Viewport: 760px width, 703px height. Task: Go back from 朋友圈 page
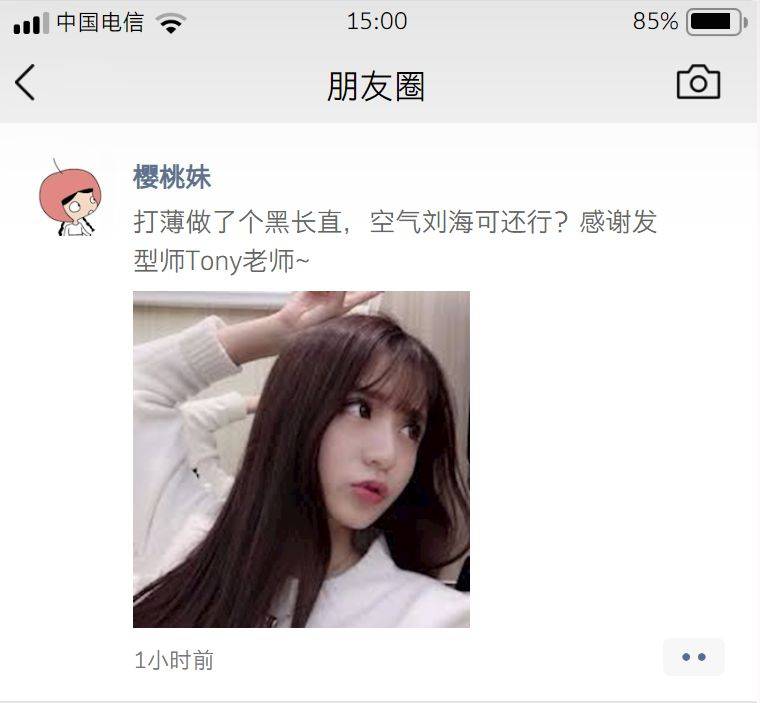(25, 83)
